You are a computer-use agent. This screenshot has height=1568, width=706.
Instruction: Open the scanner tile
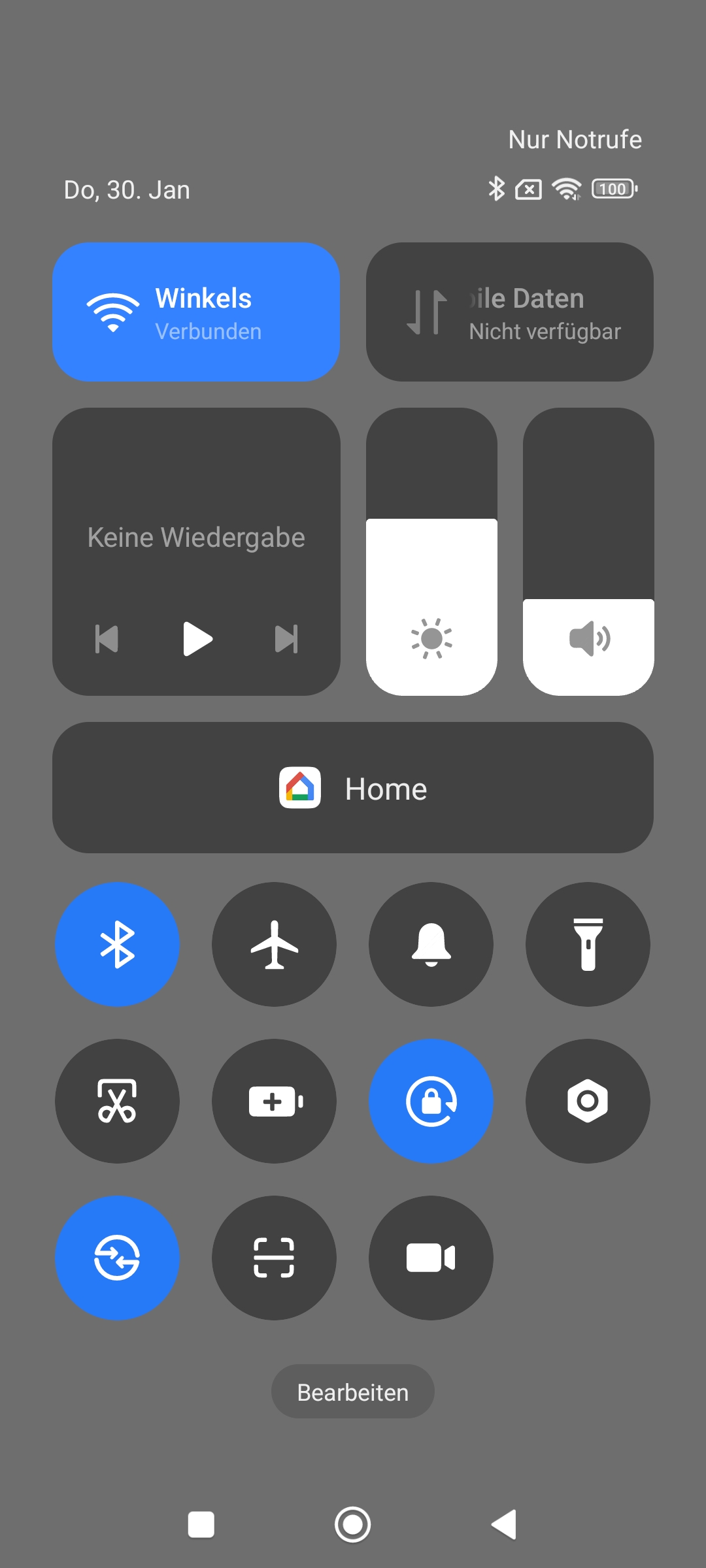pos(275,1258)
